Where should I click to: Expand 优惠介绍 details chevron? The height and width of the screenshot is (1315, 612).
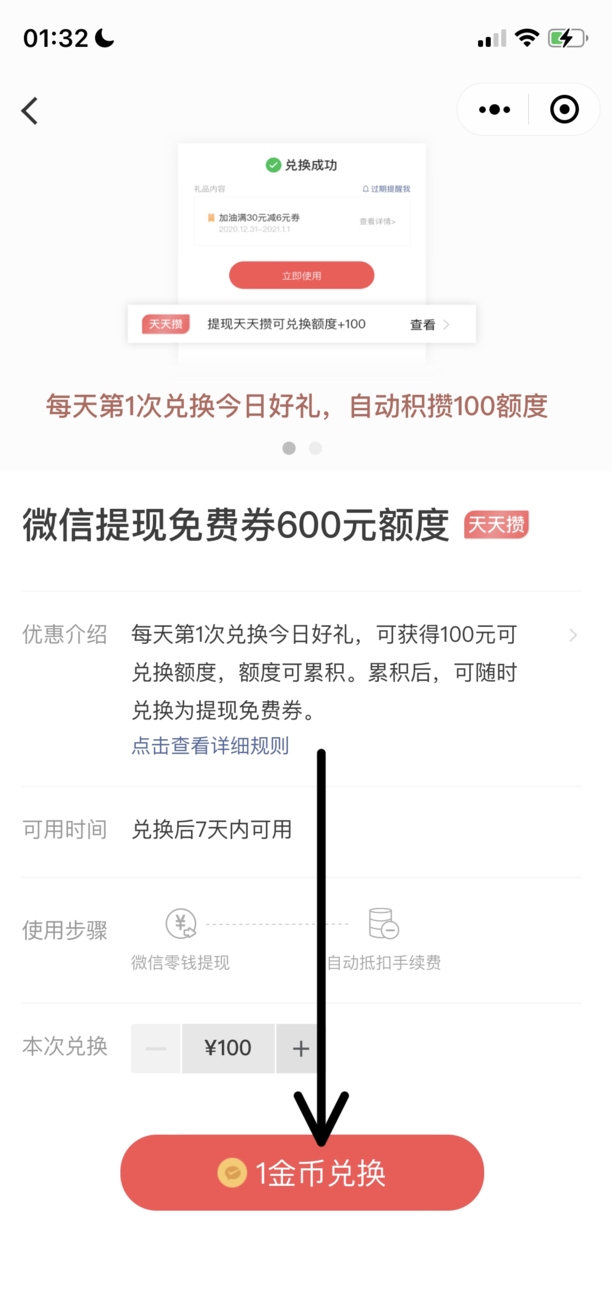[573, 635]
